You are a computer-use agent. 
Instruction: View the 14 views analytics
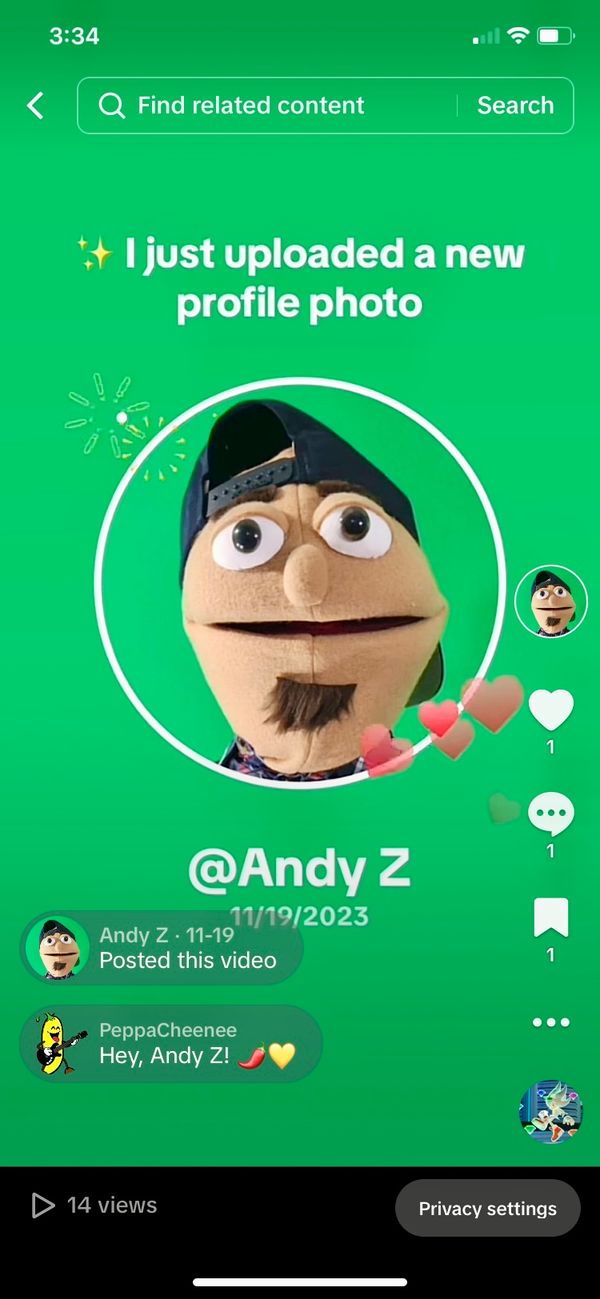click(x=95, y=1205)
